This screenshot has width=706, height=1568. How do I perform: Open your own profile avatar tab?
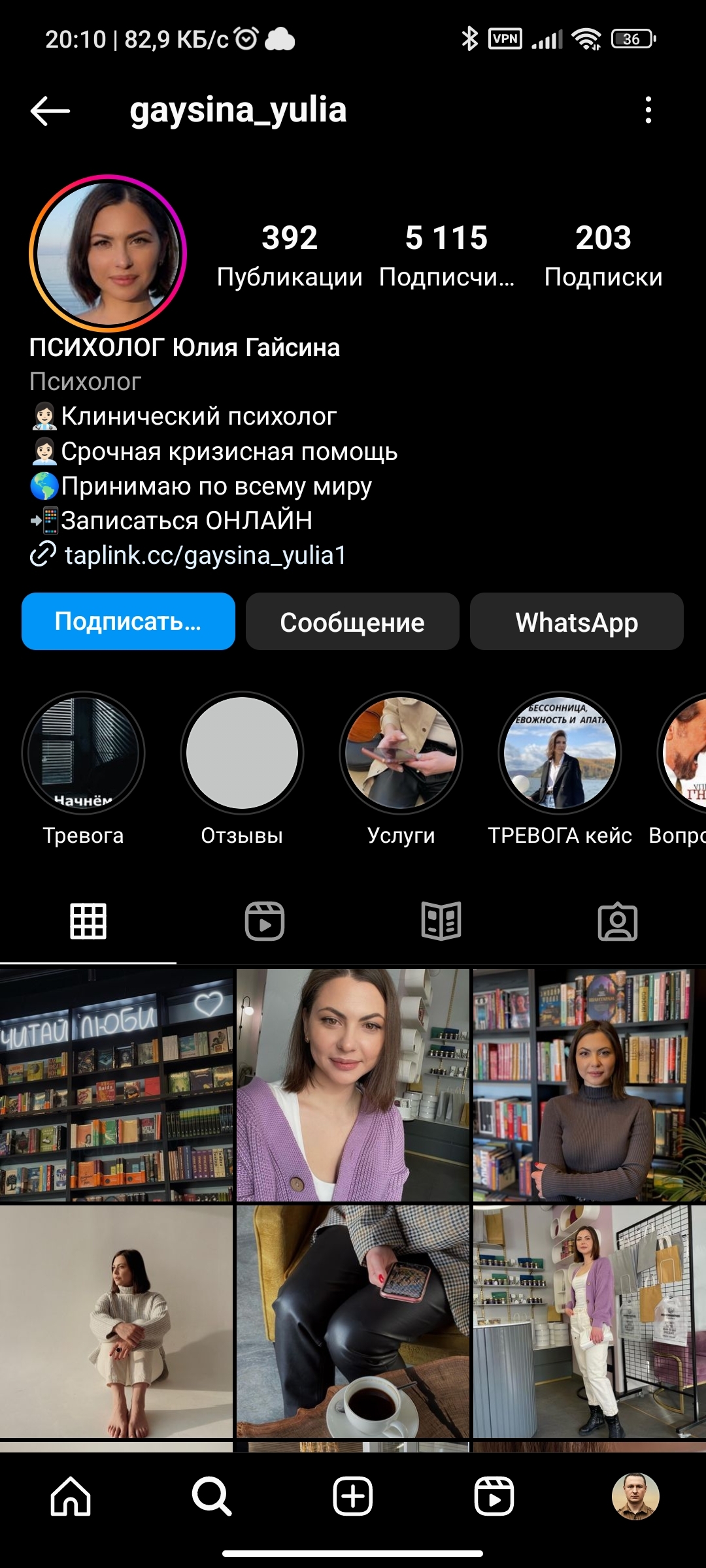[x=635, y=1496]
